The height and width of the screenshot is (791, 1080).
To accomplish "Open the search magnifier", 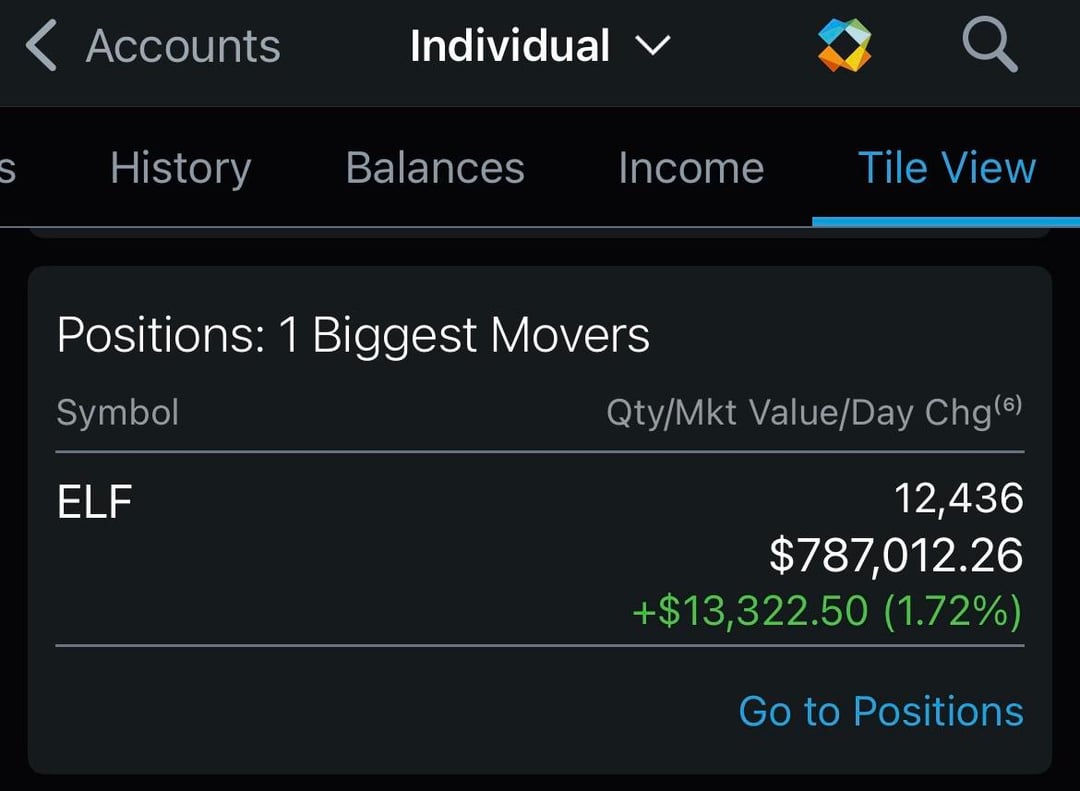I will pyautogui.click(x=989, y=46).
